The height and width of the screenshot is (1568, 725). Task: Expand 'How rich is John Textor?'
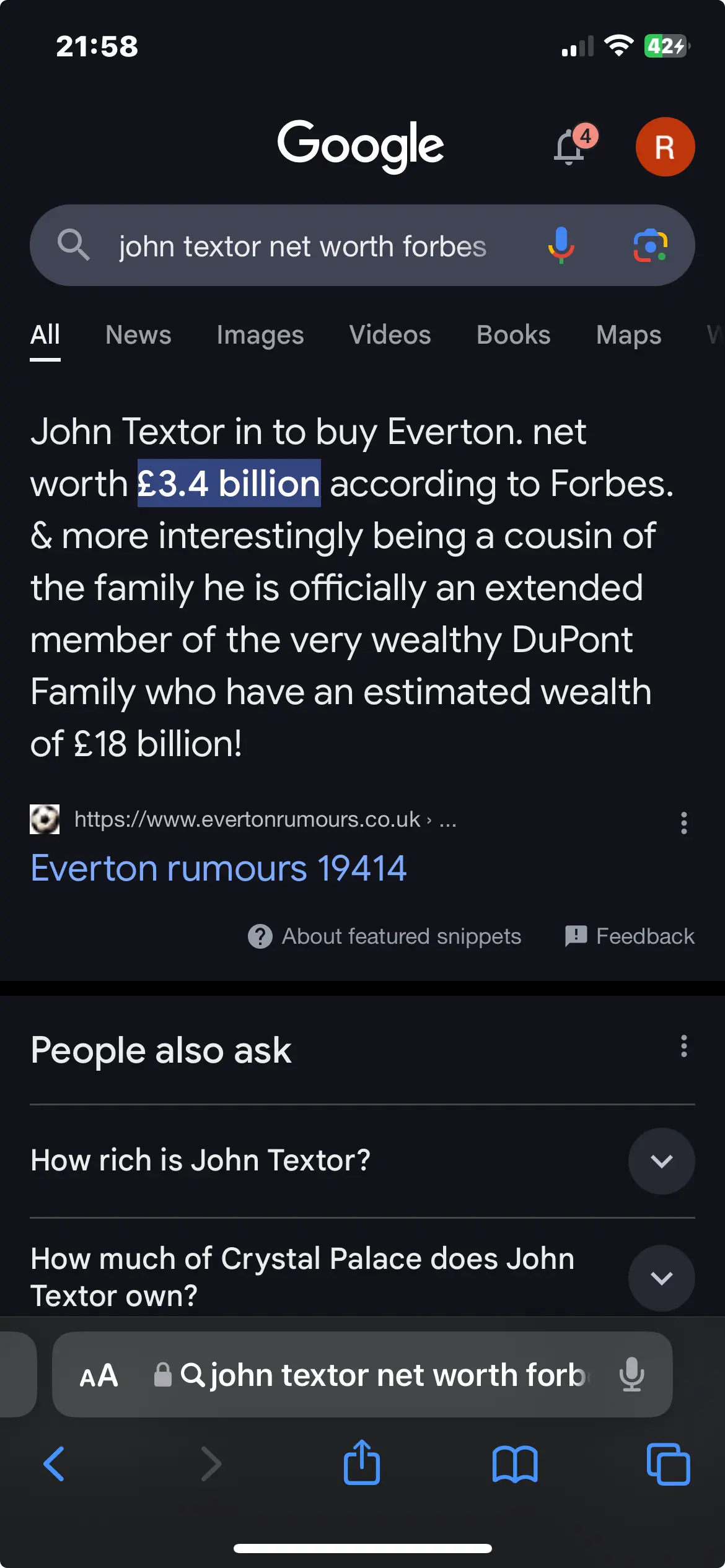[661, 1161]
